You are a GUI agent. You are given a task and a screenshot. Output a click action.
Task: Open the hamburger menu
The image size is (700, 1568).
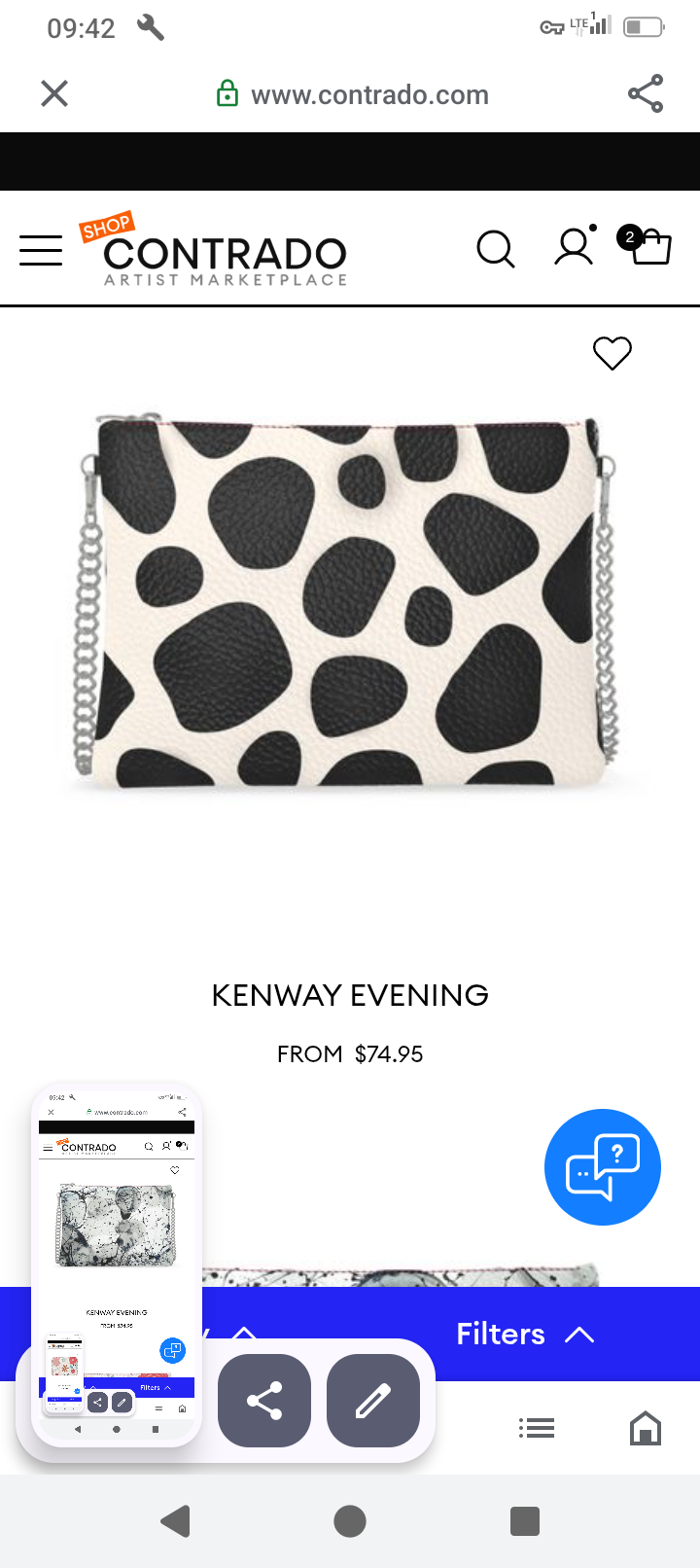(x=41, y=250)
